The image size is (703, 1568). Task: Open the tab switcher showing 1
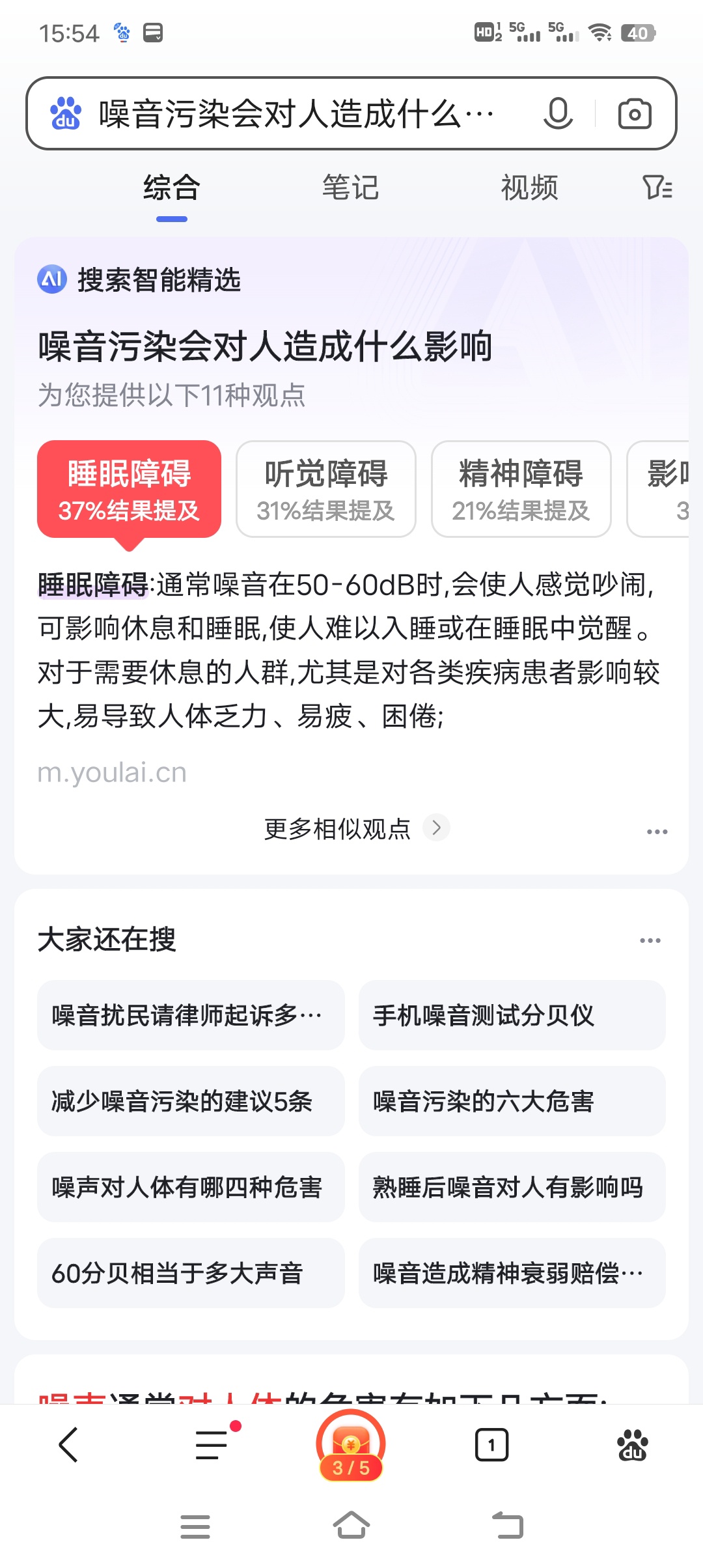pyautogui.click(x=491, y=1446)
